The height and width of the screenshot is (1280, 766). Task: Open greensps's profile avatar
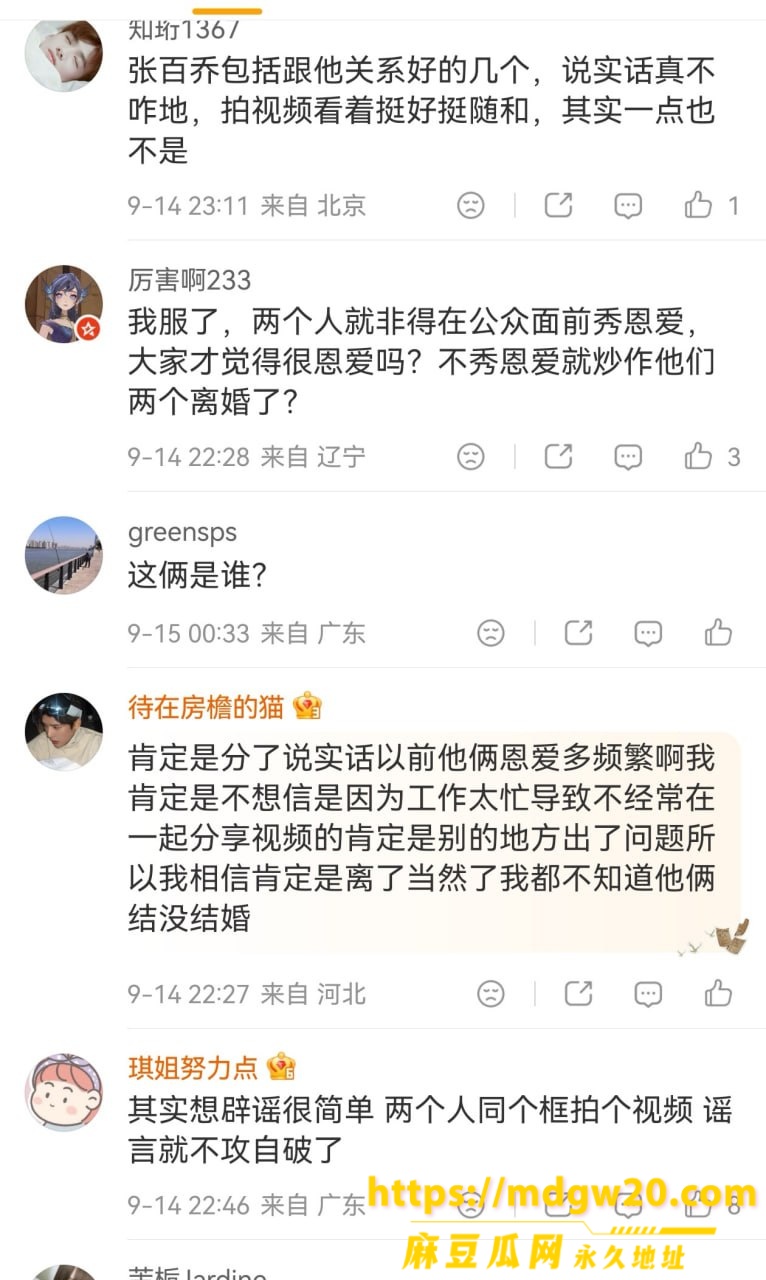pyautogui.click(x=64, y=555)
